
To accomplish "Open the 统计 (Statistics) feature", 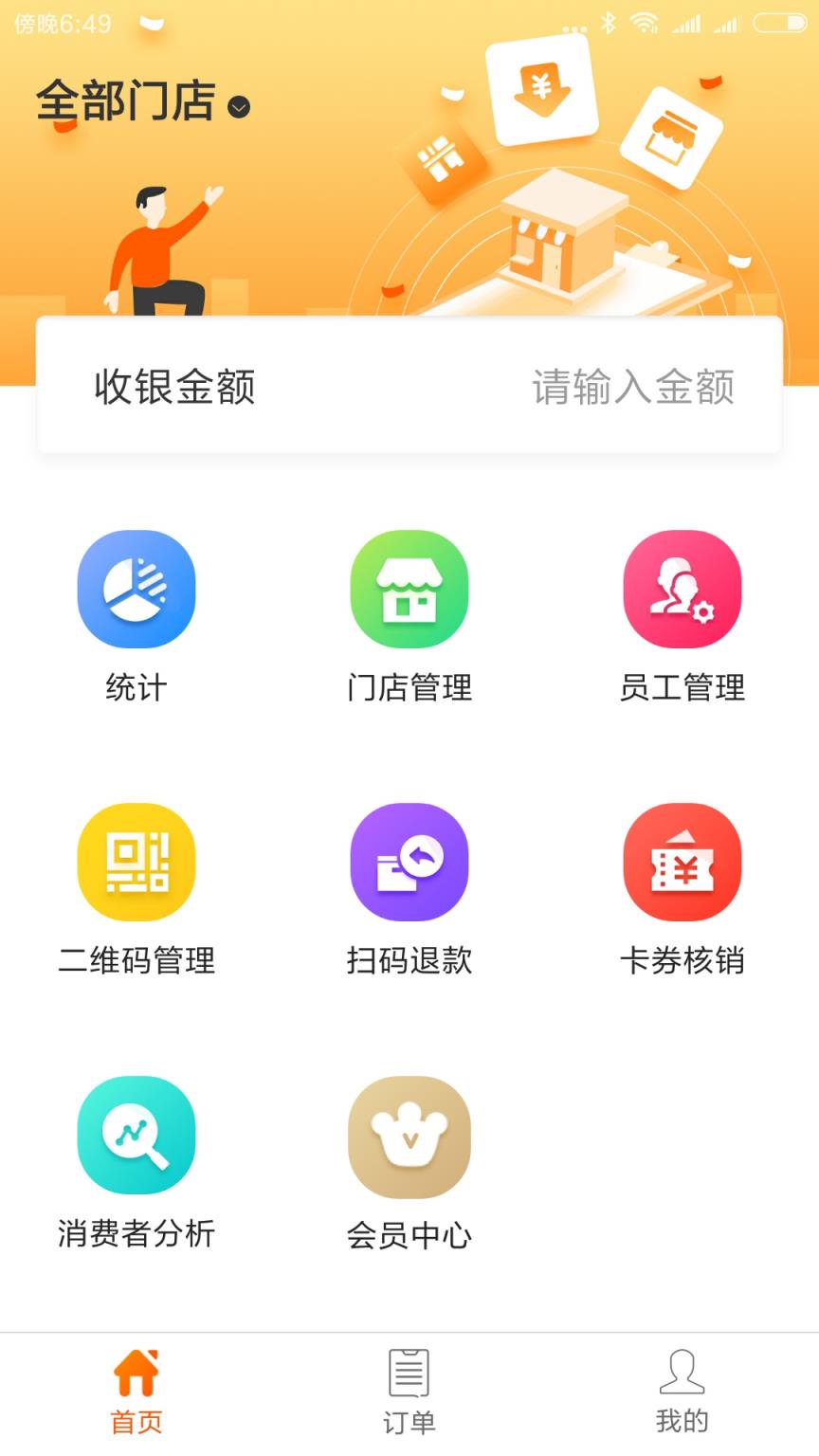I will point(136,589).
